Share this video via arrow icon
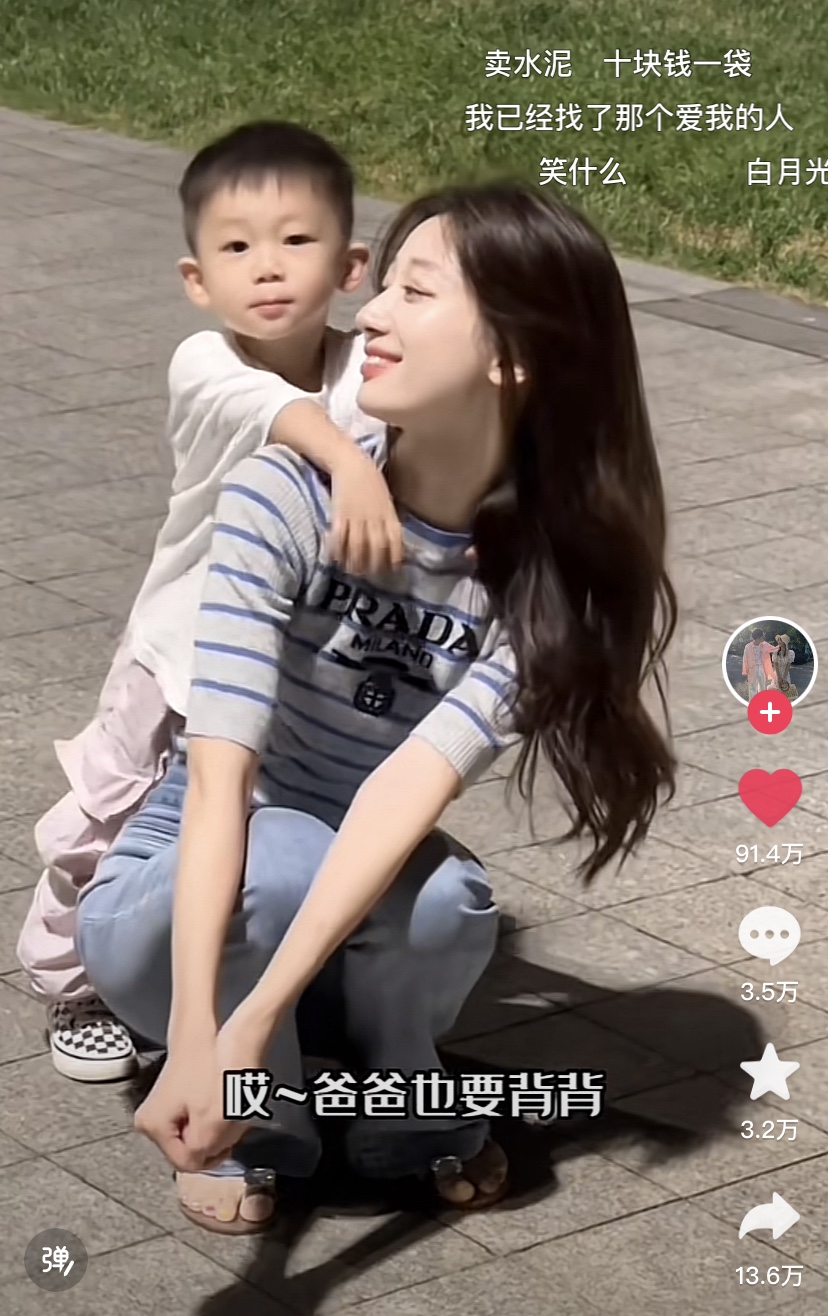The image size is (828, 1316). tap(769, 1217)
